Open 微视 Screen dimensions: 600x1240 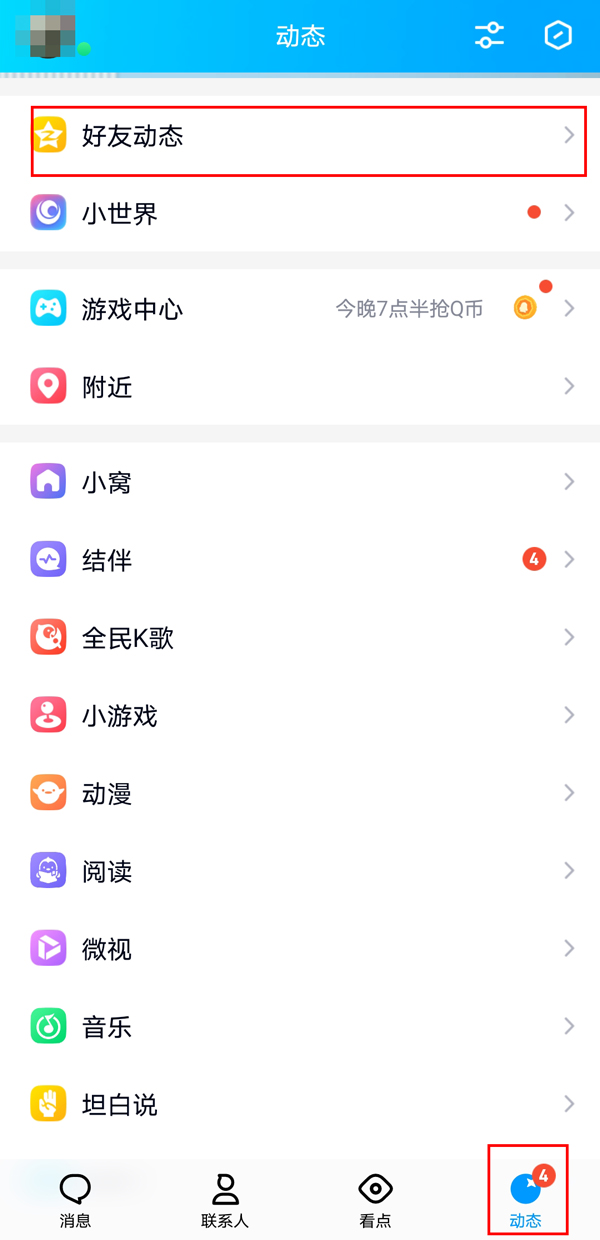point(300,949)
